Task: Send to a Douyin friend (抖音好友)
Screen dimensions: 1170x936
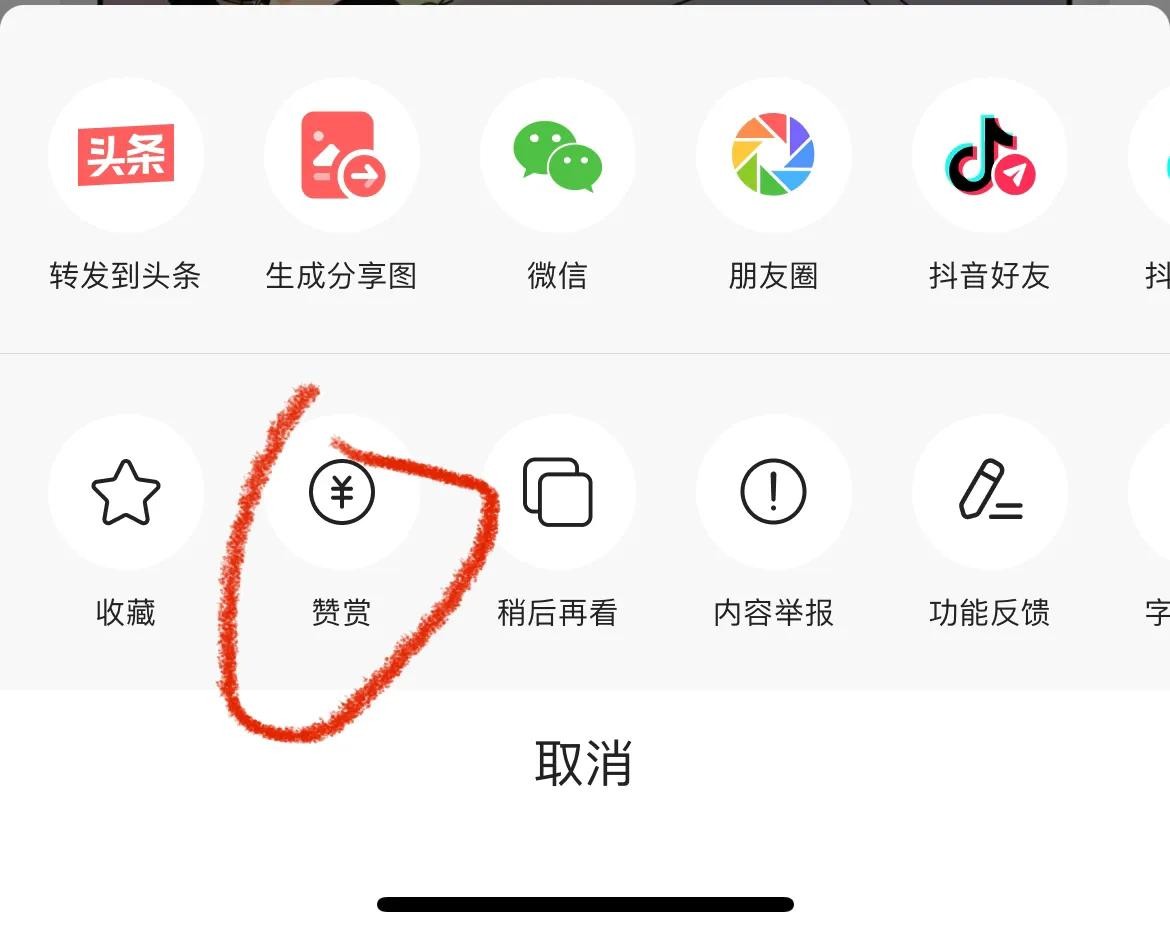Action: click(990, 156)
